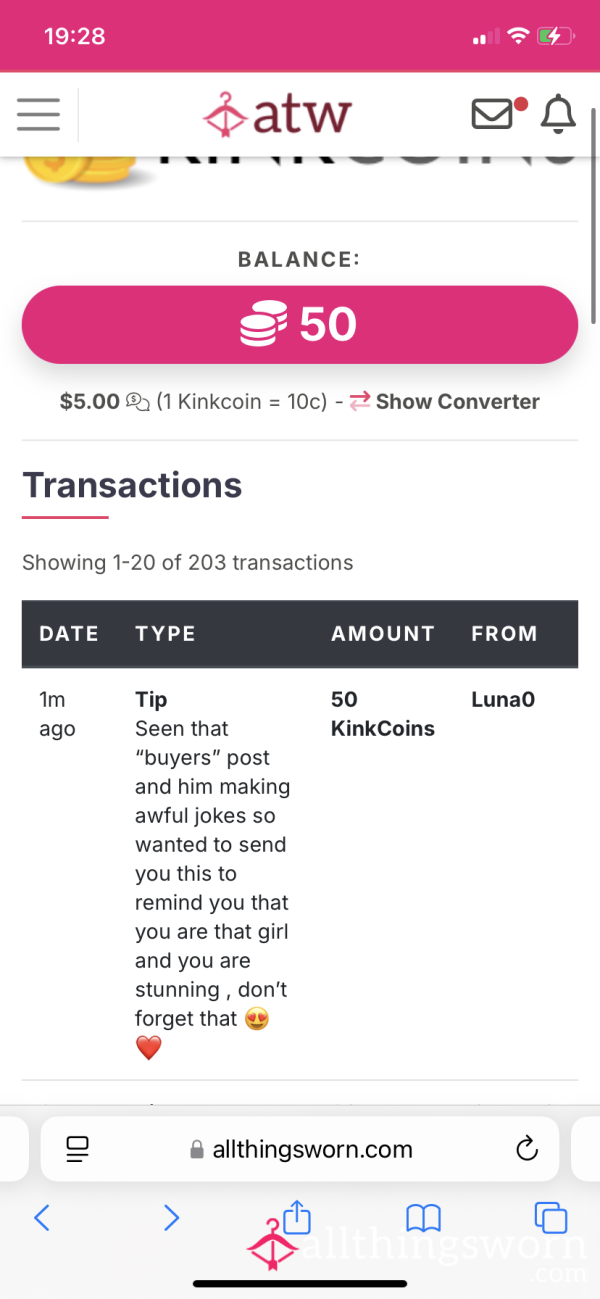
Task: Reload the page in Safari
Action: [527, 1150]
